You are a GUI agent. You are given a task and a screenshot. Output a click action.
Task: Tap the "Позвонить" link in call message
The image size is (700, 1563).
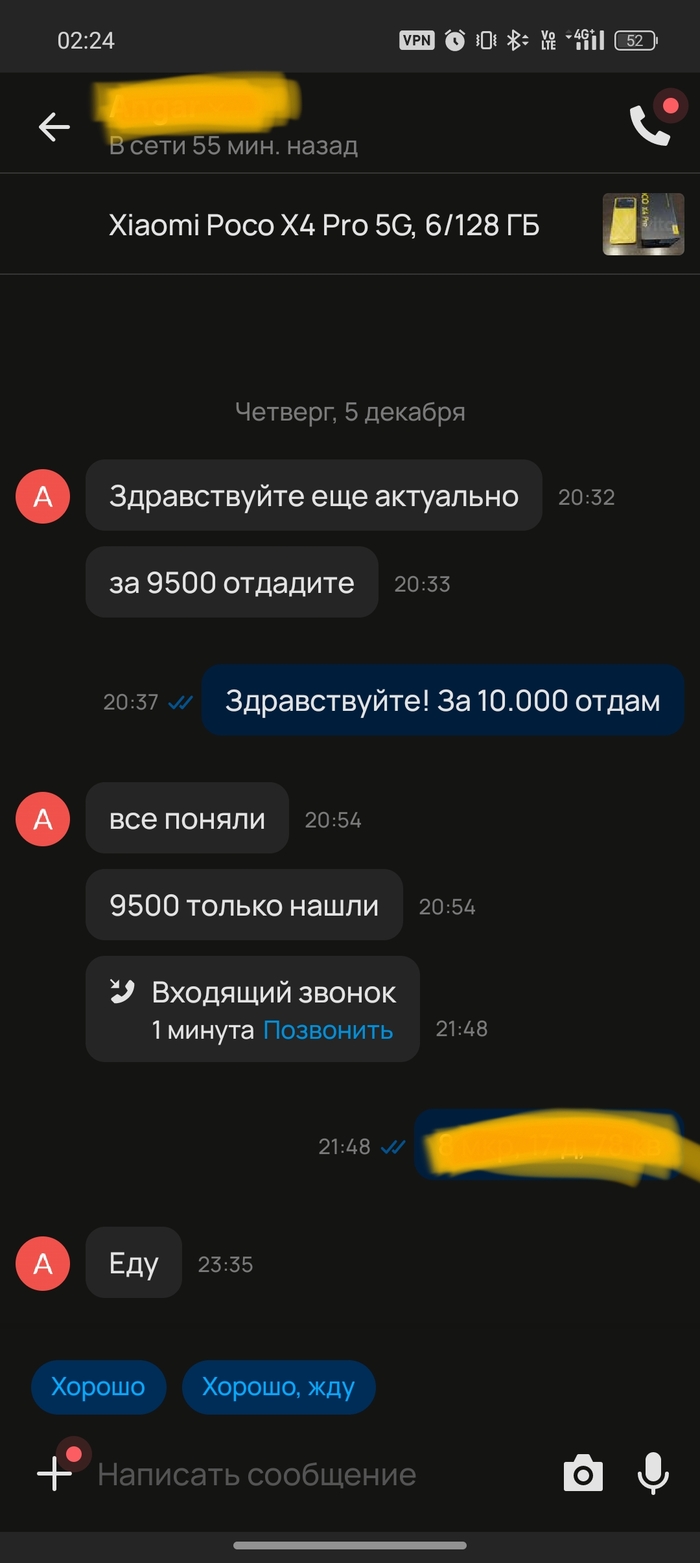327,1030
